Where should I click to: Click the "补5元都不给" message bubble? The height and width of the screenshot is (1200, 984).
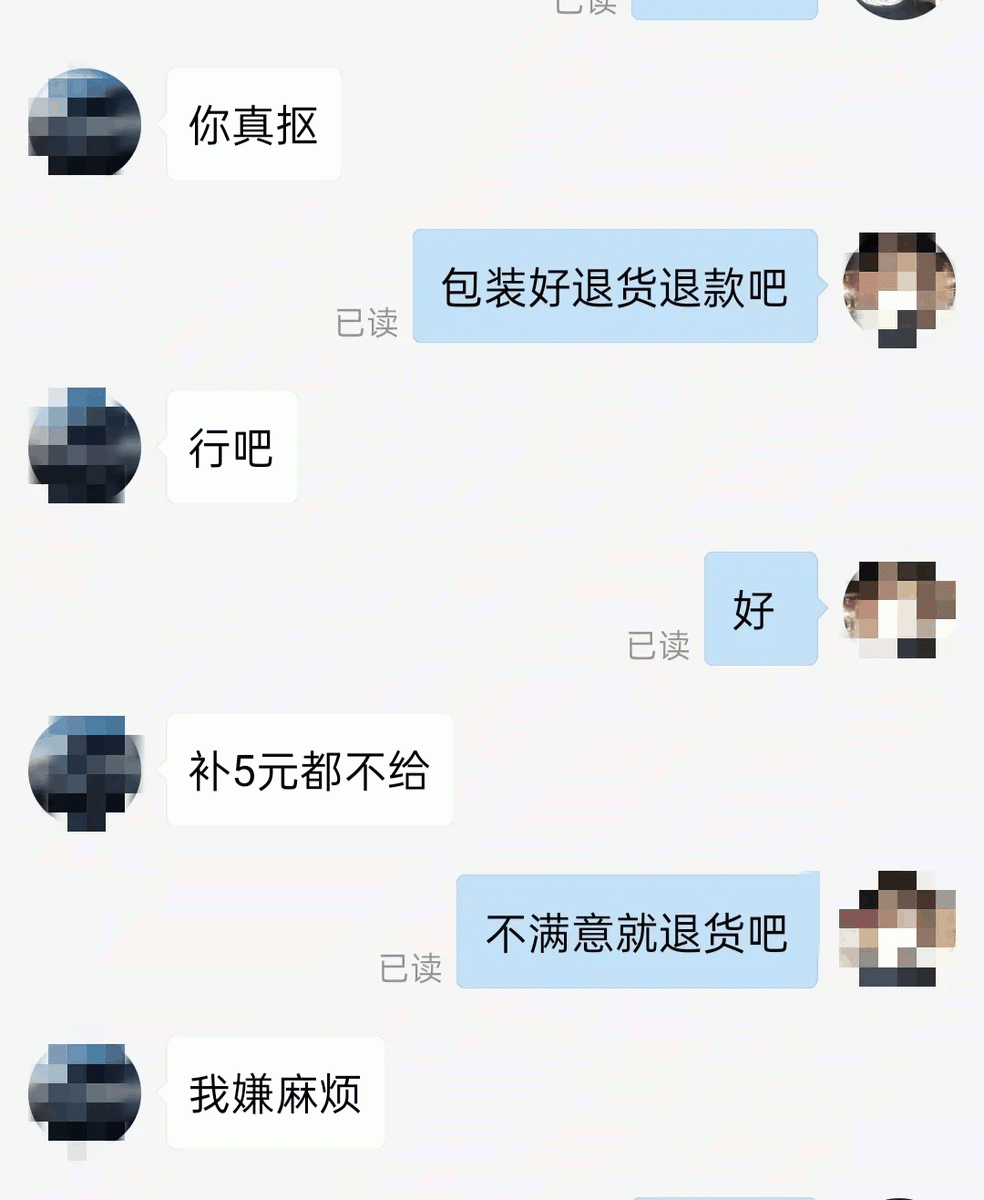pos(309,772)
